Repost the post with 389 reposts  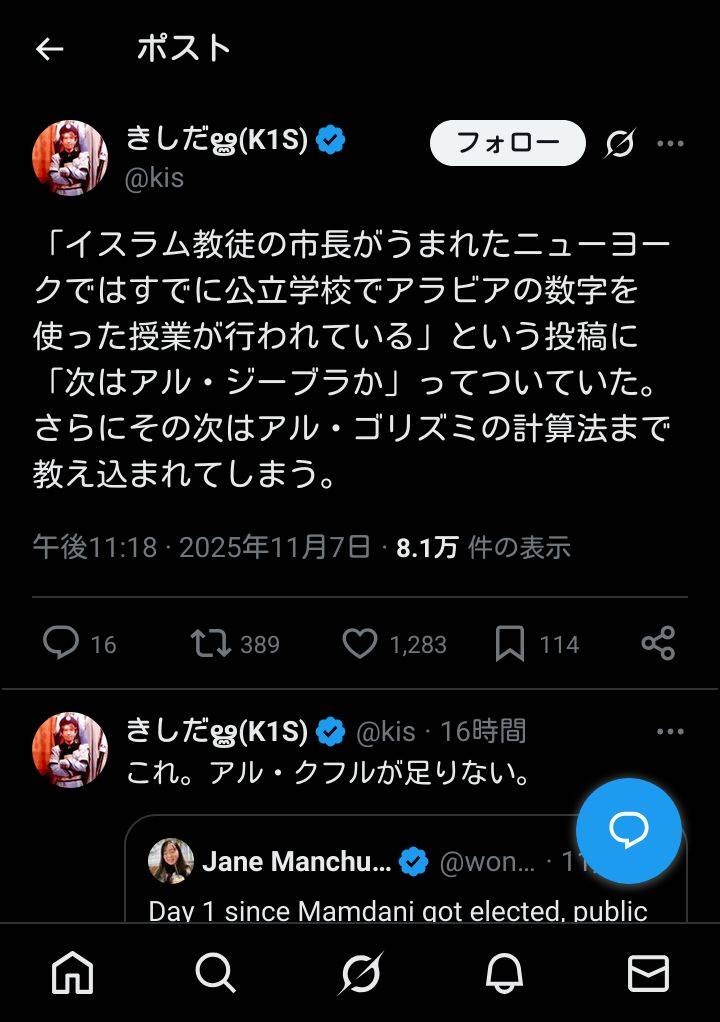(211, 644)
